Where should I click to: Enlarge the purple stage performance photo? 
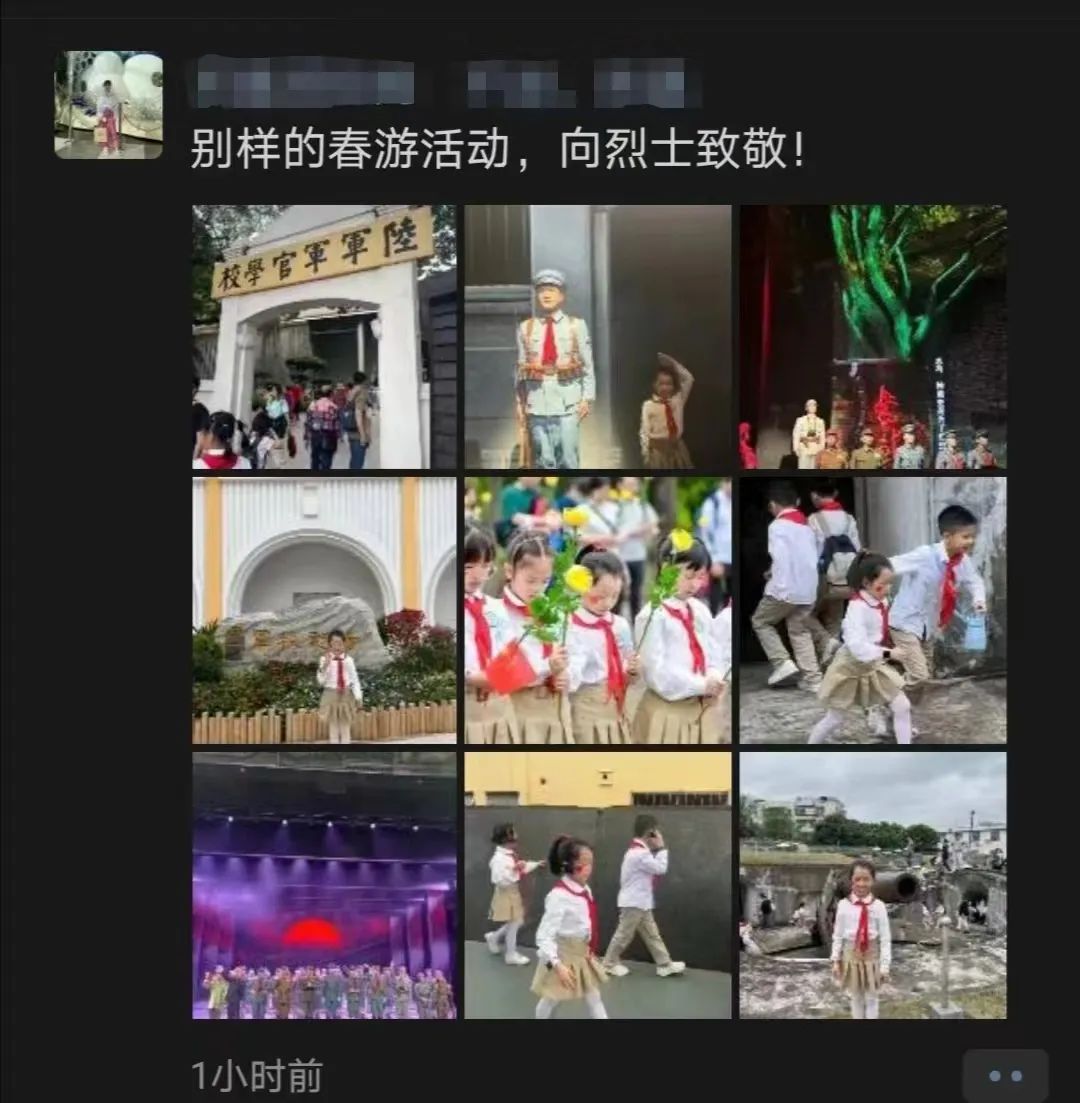324,885
